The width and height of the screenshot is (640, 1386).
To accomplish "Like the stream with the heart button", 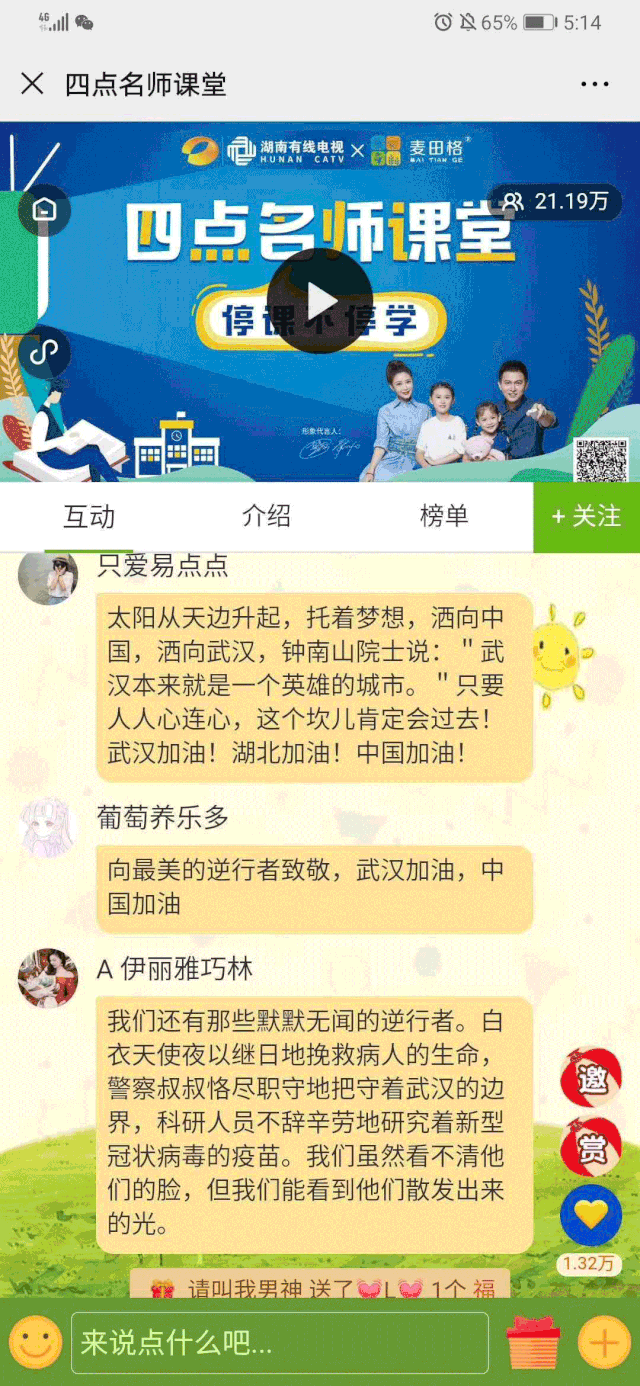I will tap(591, 1215).
